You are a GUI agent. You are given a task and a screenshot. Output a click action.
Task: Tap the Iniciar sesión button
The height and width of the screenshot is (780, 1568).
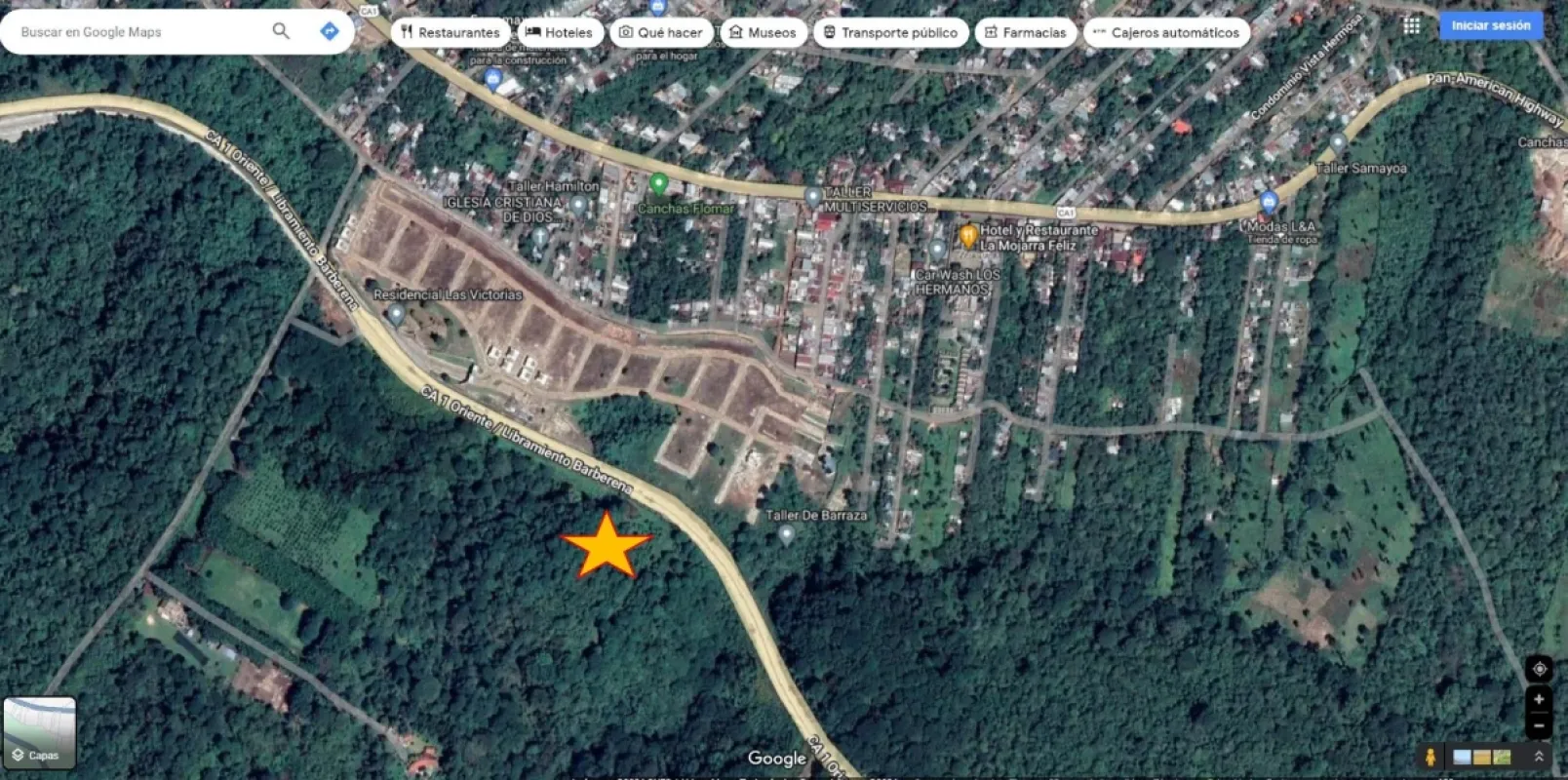click(1490, 25)
